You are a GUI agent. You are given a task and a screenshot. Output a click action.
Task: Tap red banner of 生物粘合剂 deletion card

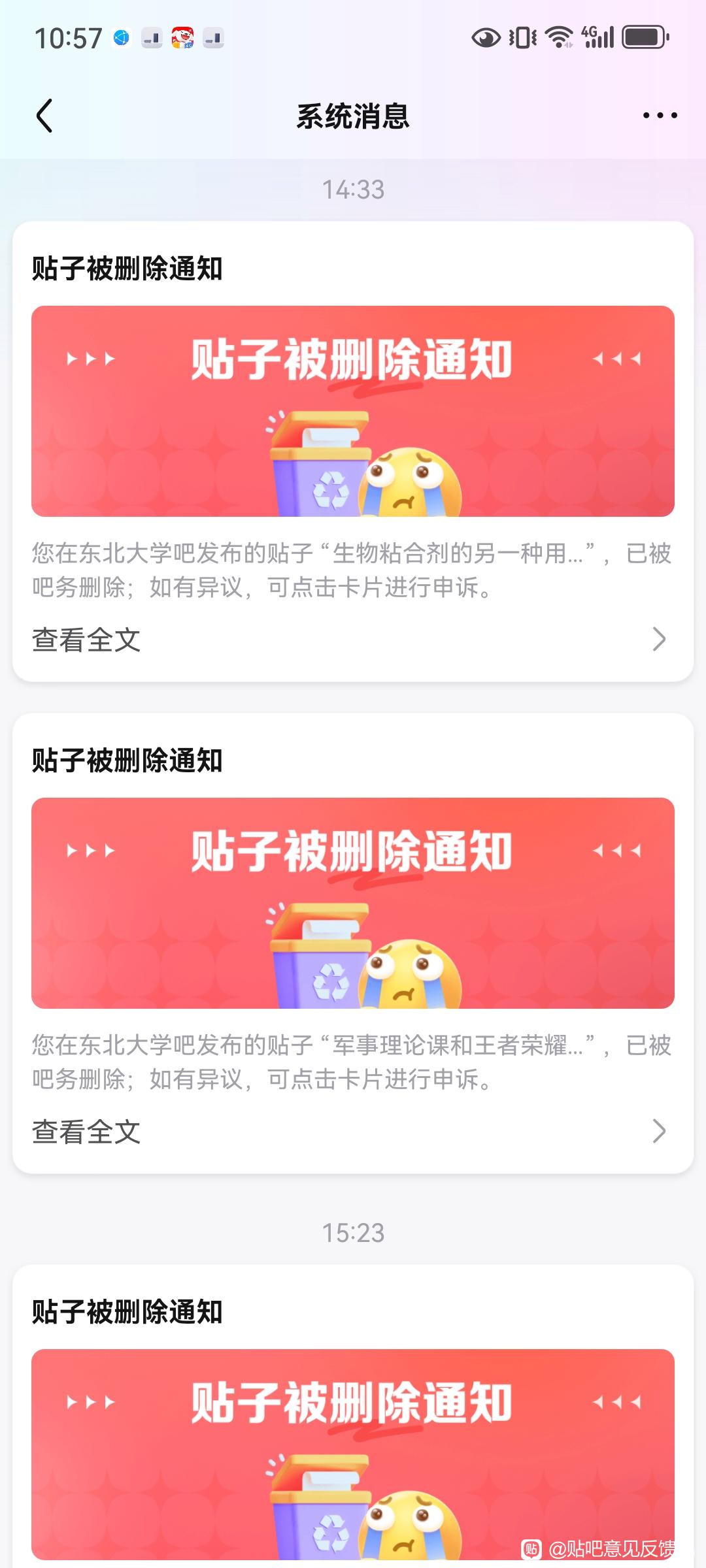353,411
